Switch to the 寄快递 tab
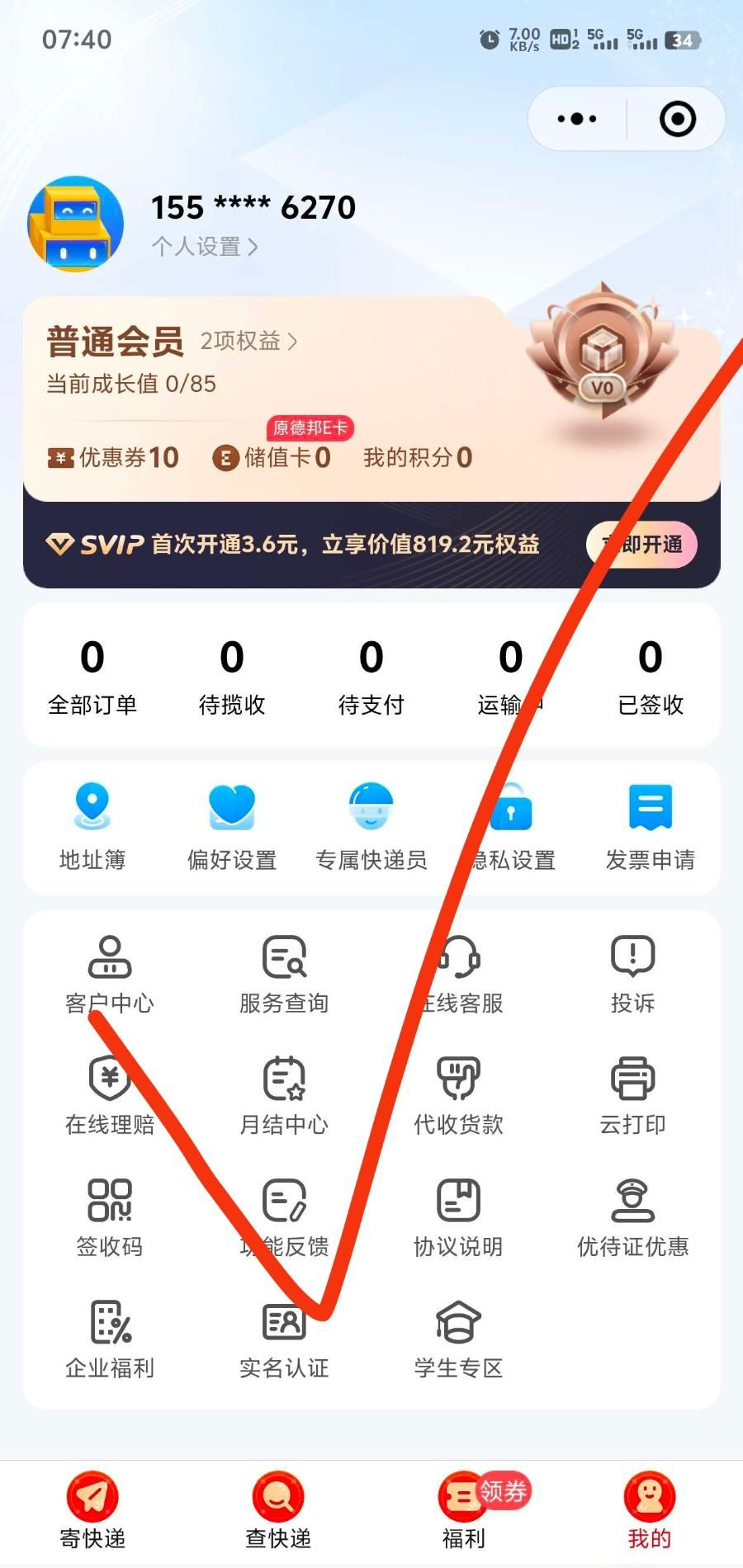The width and height of the screenshot is (743, 1568). [92, 1511]
